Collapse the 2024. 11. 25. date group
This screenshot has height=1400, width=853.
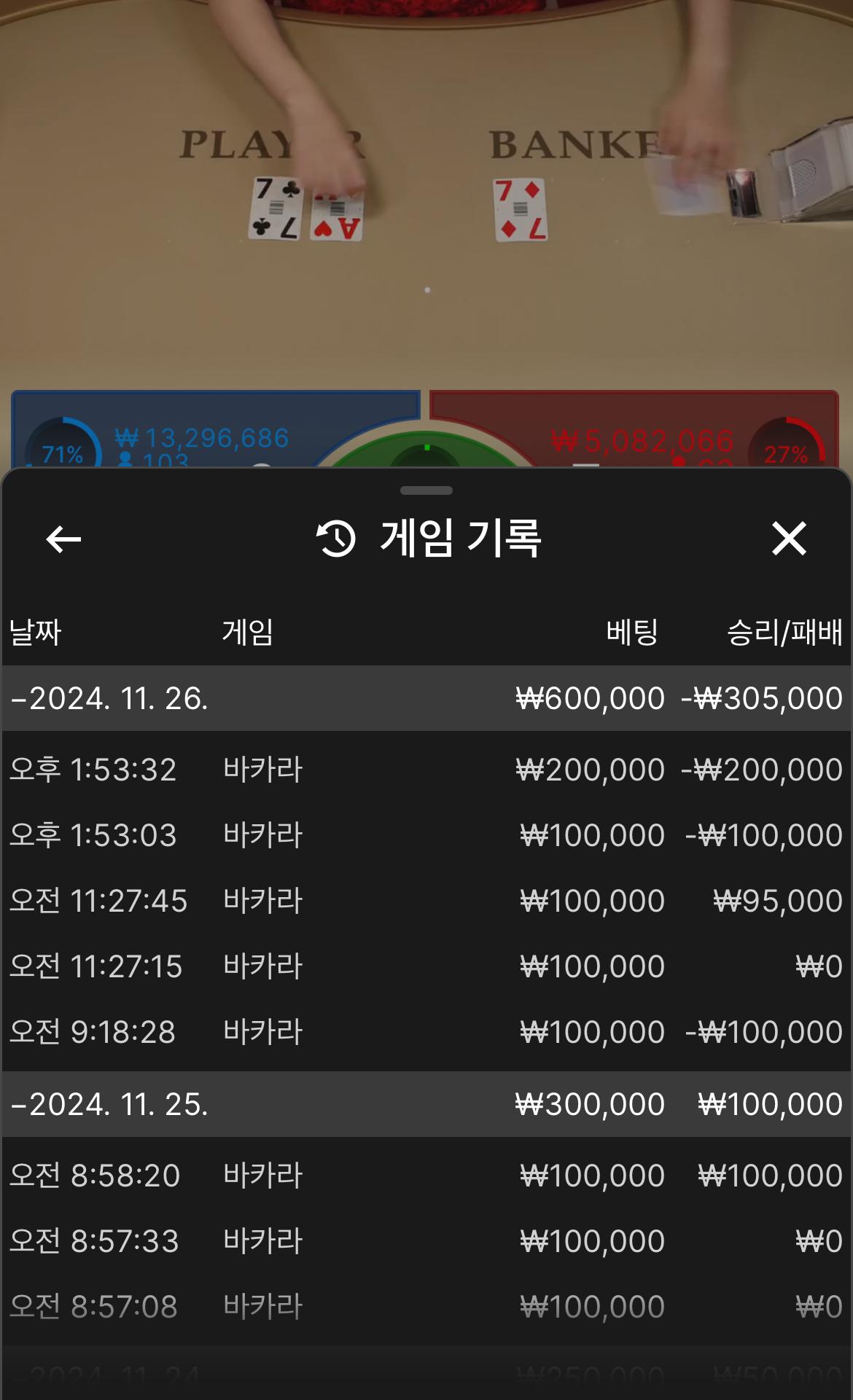(109, 1104)
